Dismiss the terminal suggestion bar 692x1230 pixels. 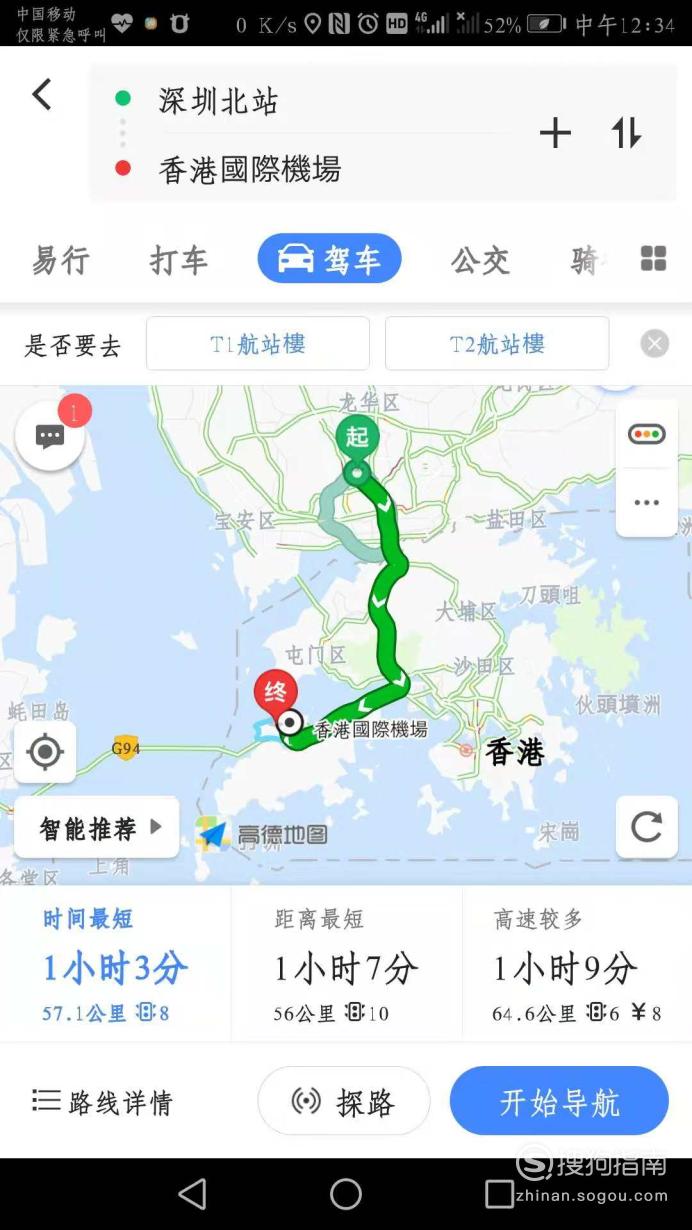click(655, 344)
